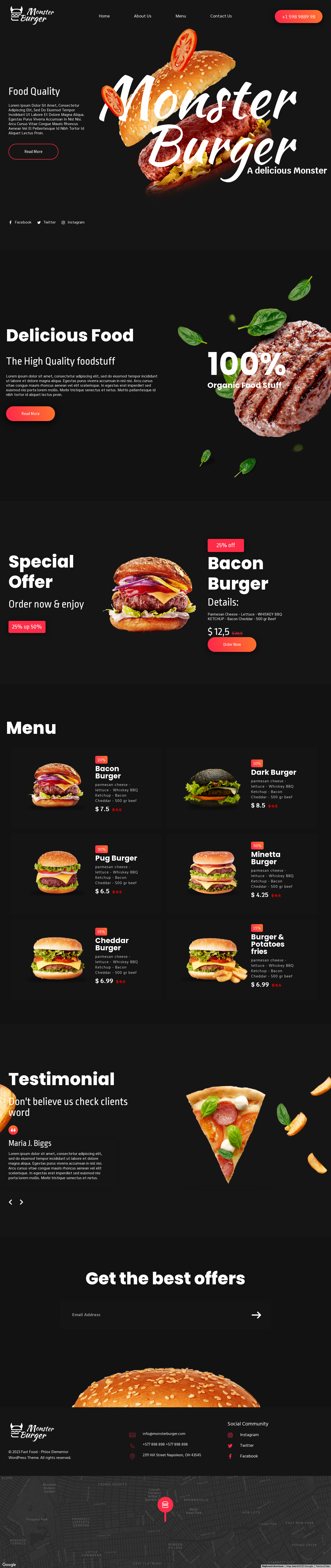Order the Bacon Burger with Order Now
This screenshot has width=331, height=1568.
click(232, 645)
